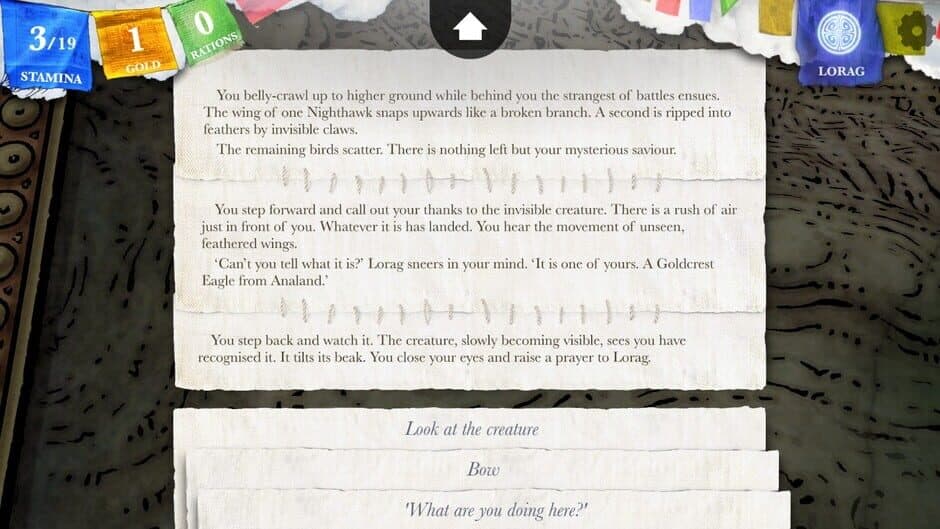Tap the up arrow tab at the top

pos(469,27)
